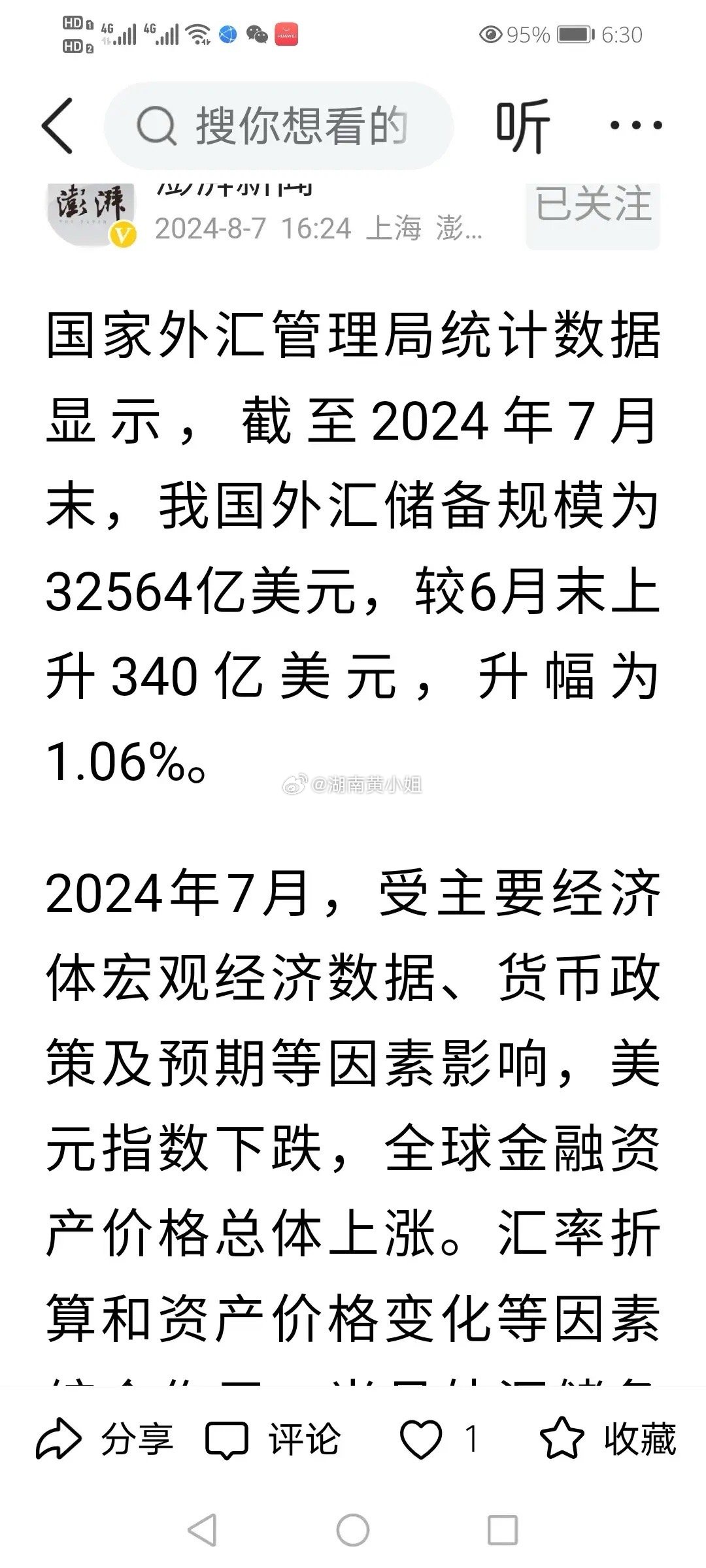The image size is (706, 1568).
Task: Tap the 已关注 follow button
Action: 593,214
